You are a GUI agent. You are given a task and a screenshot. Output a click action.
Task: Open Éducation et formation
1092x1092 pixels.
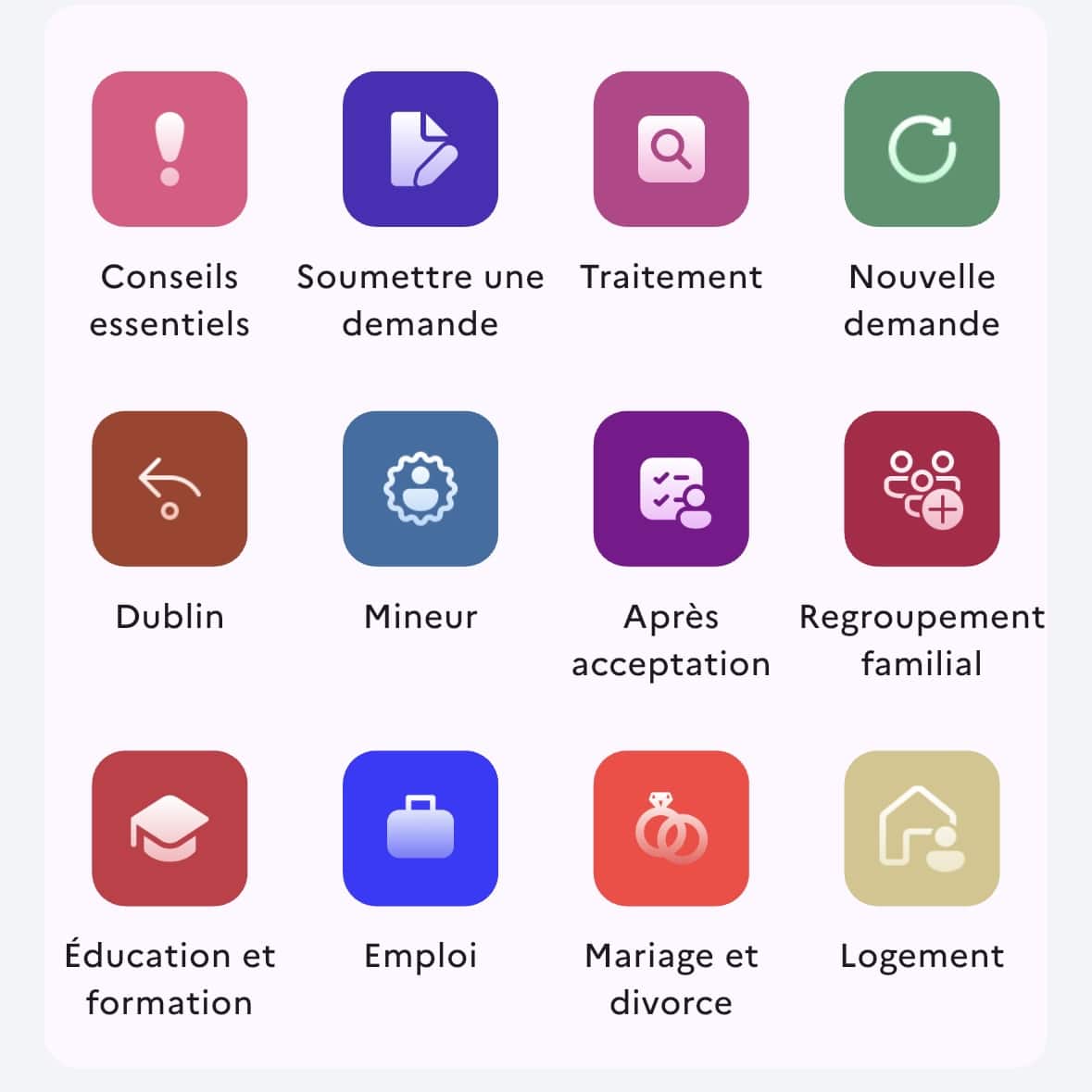(x=169, y=828)
